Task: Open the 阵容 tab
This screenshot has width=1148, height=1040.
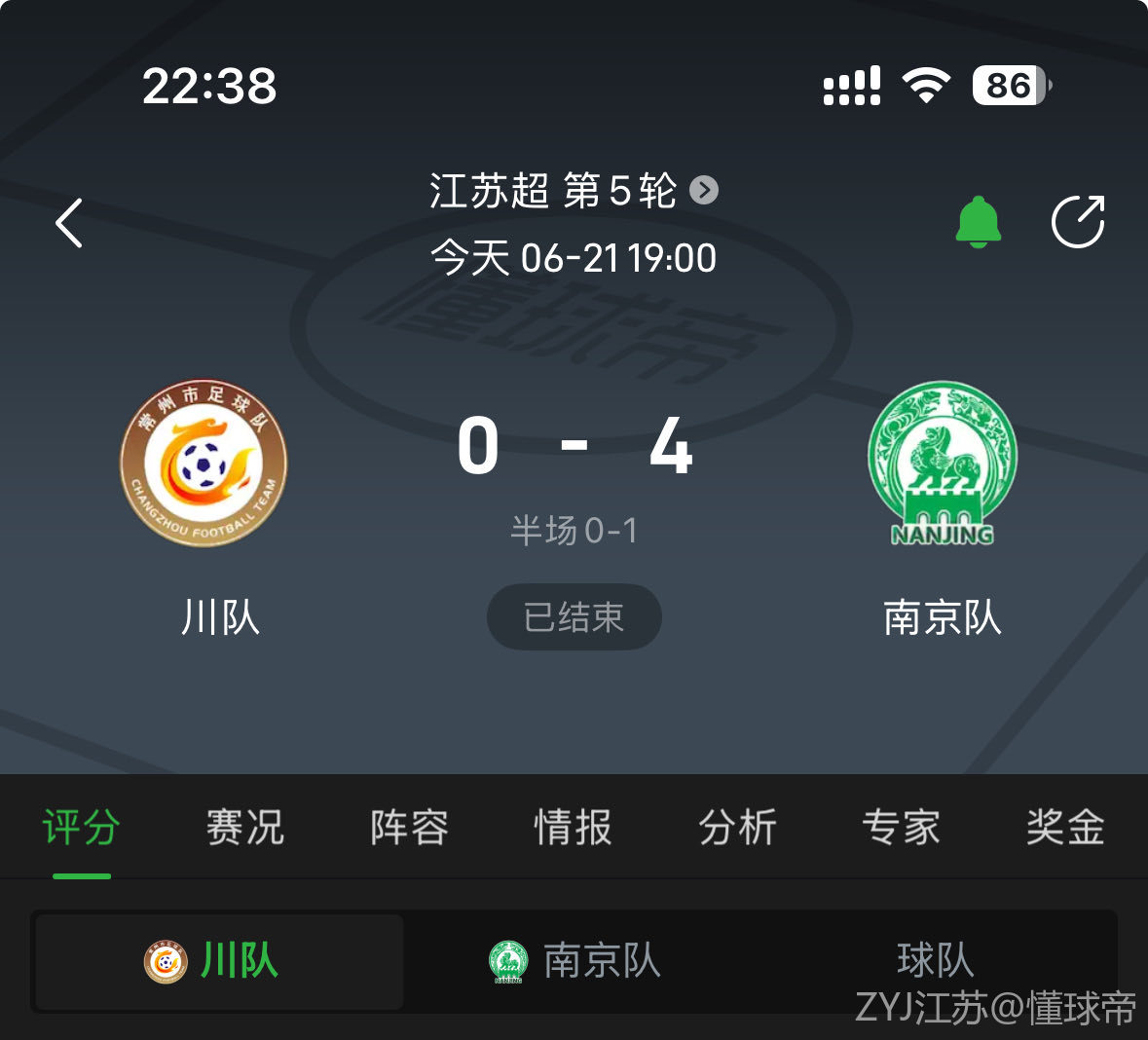Action: 409,828
